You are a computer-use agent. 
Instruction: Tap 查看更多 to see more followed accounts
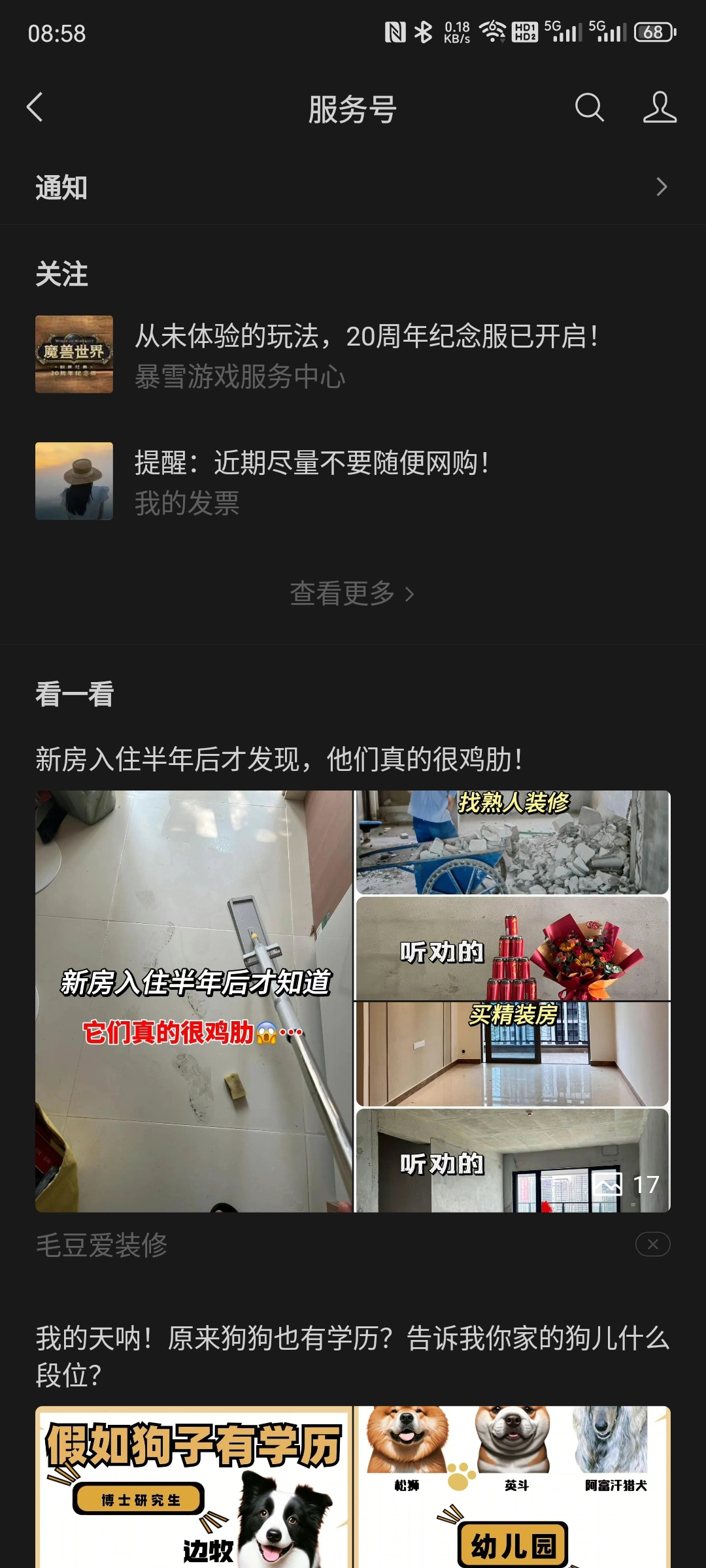click(352, 594)
